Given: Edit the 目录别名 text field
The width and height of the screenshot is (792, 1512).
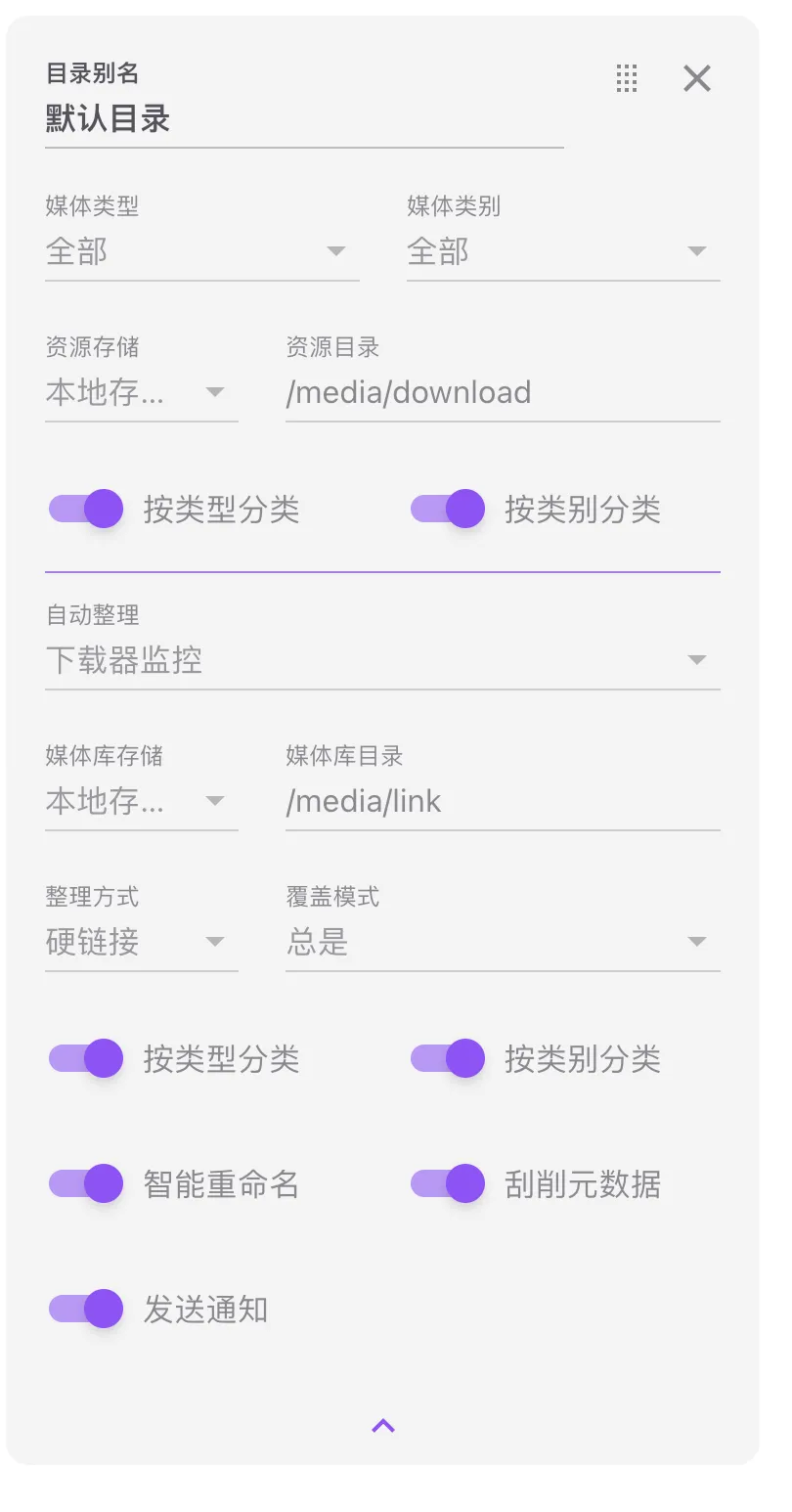Looking at the screenshot, I should click(x=303, y=119).
